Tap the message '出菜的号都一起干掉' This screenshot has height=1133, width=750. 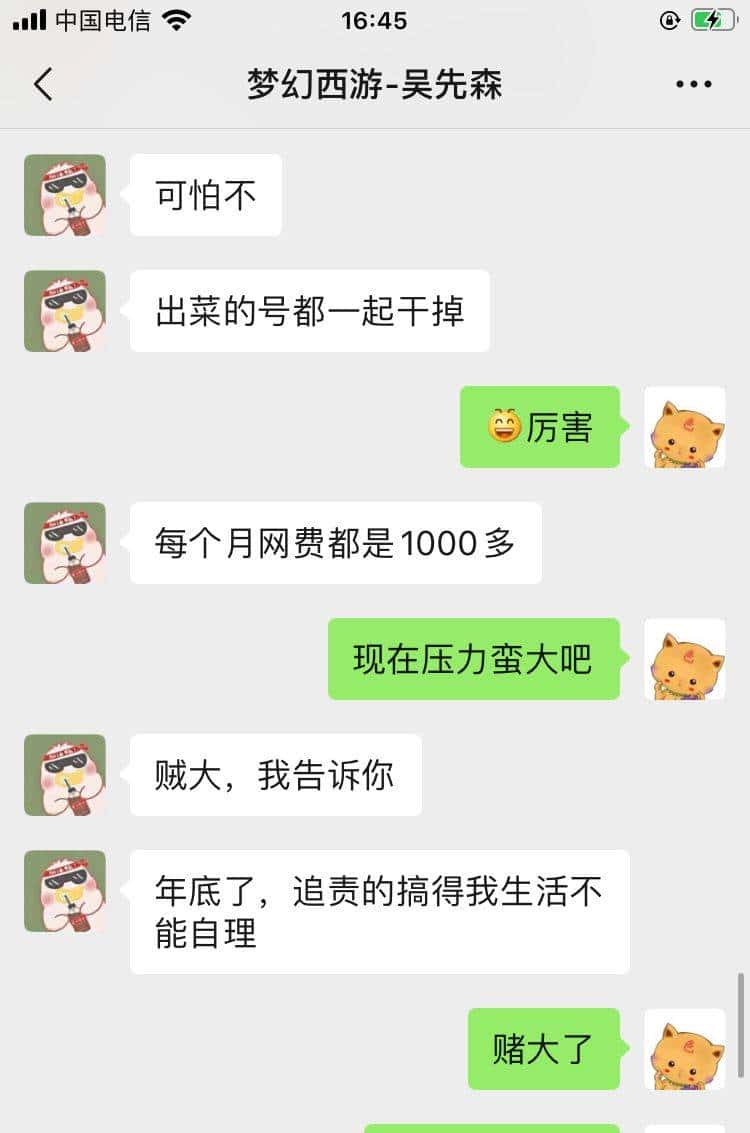(310, 311)
